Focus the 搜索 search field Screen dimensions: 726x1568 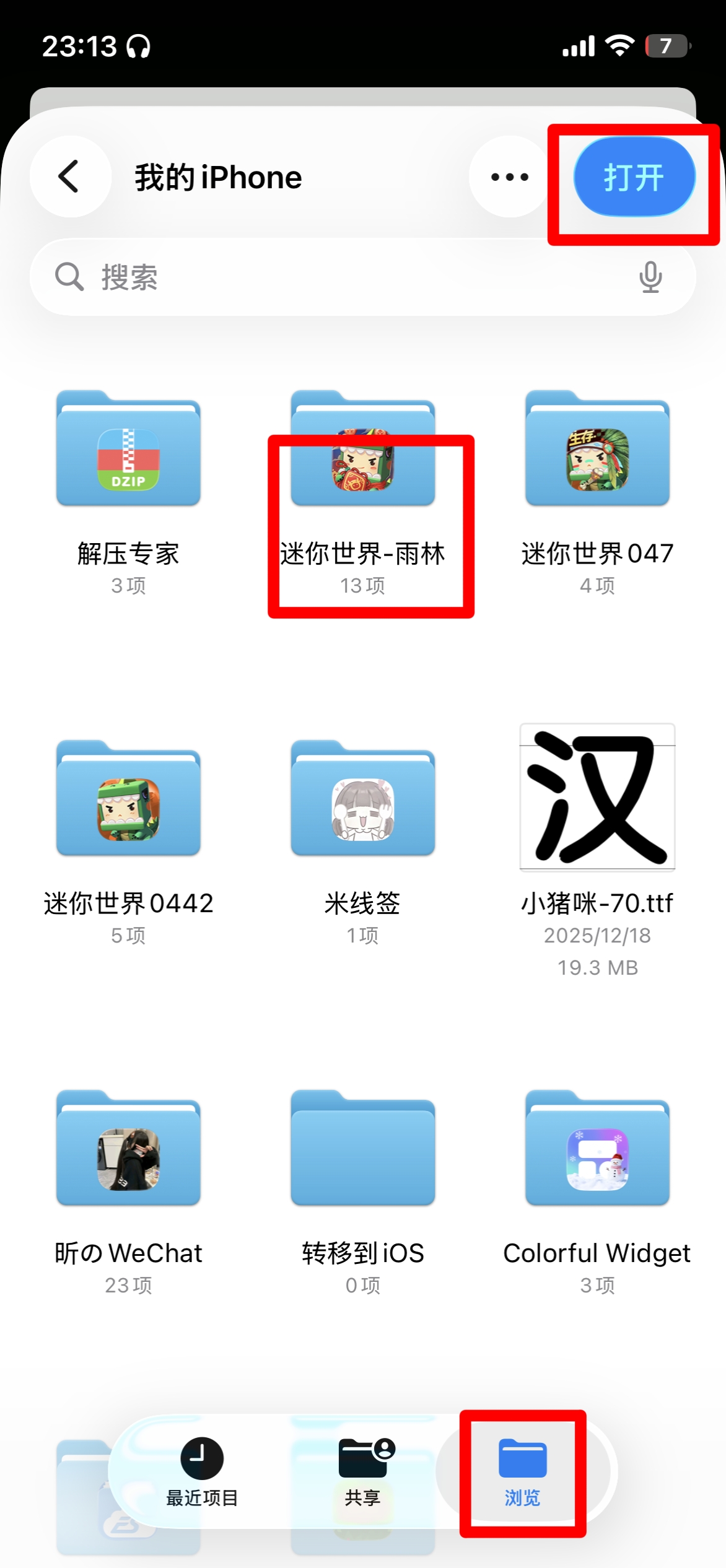point(347,277)
